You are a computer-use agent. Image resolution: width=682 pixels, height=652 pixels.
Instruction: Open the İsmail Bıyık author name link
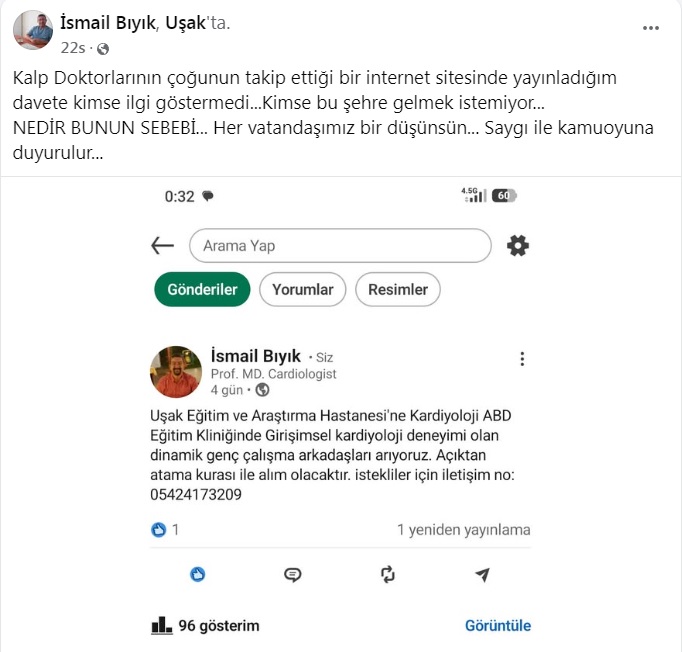pyautogui.click(x=107, y=22)
